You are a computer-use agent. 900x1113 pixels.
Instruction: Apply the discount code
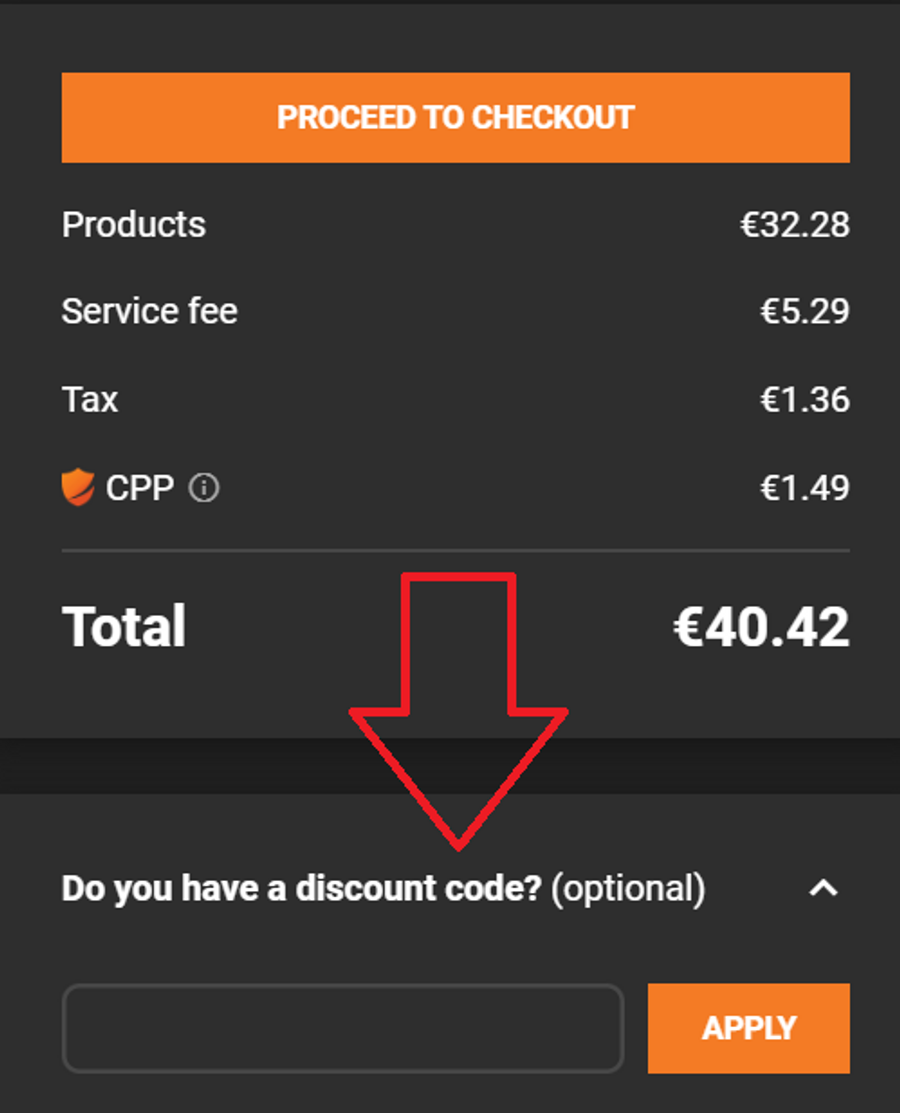pyautogui.click(x=748, y=1028)
